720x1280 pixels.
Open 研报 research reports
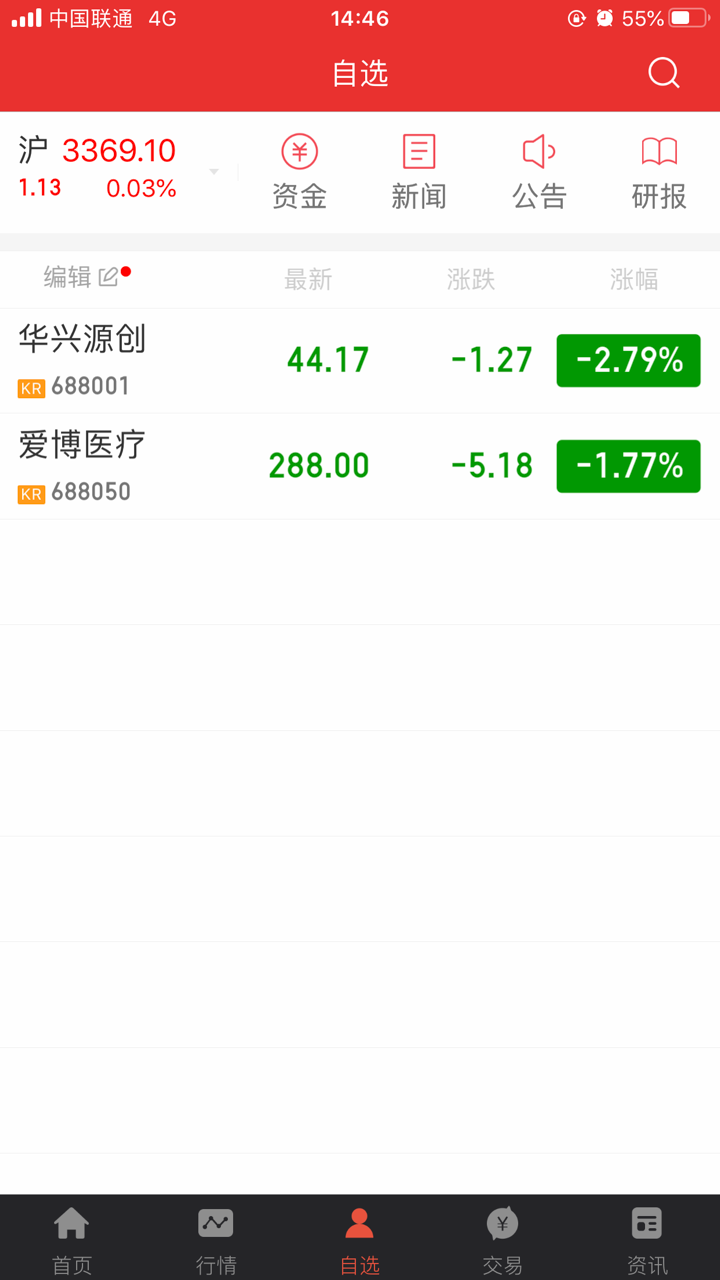point(659,172)
